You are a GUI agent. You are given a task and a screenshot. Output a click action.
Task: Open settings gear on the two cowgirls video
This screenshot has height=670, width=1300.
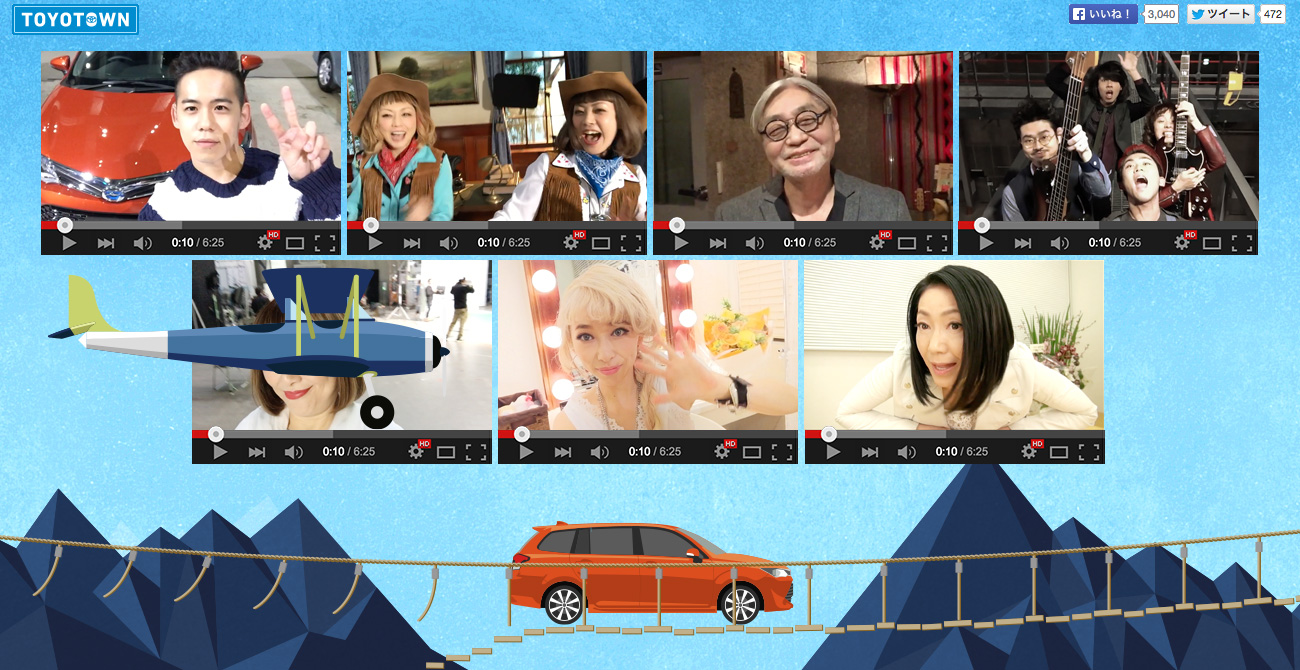[570, 242]
